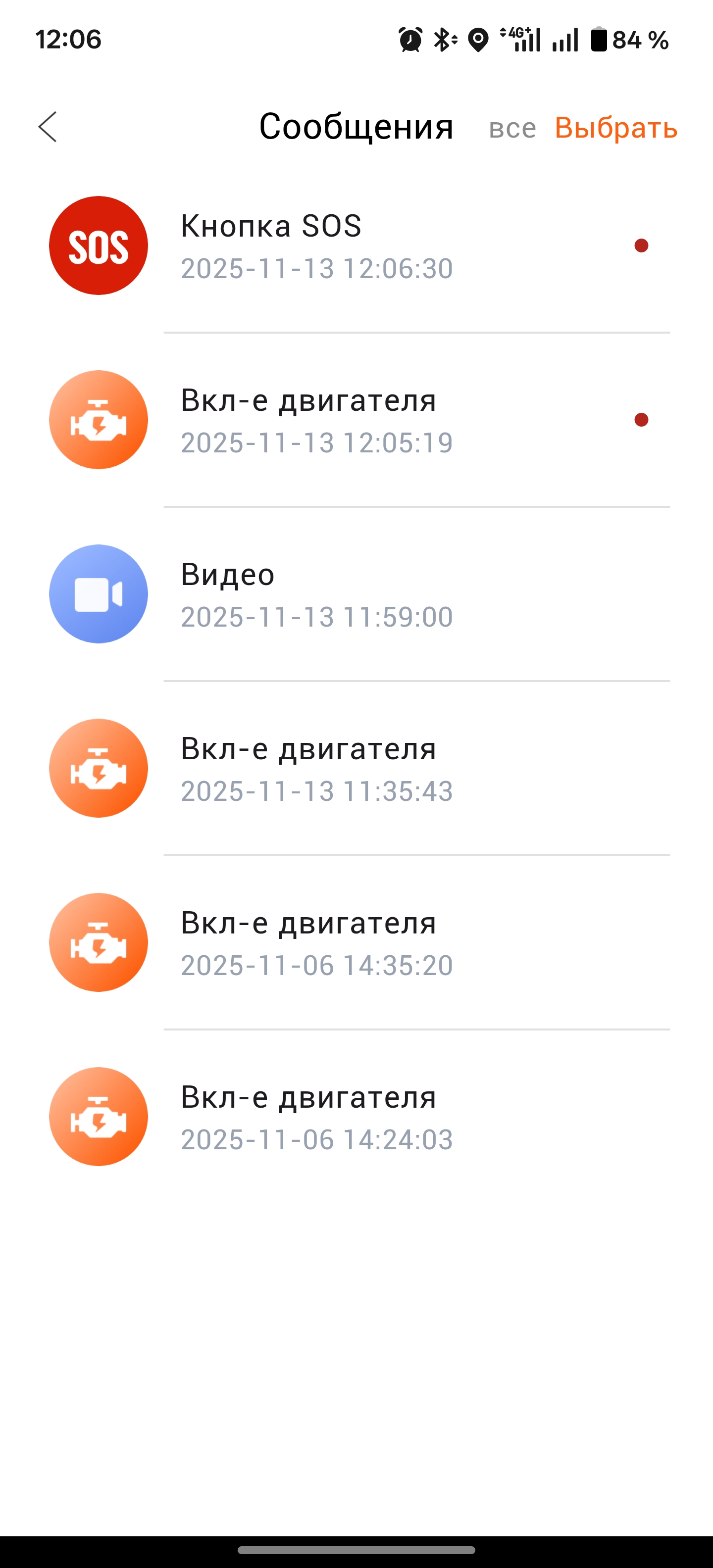Open 'Вкл-е двигателя' message from 11:35:43
The image size is (713, 1568).
pyautogui.click(x=356, y=768)
